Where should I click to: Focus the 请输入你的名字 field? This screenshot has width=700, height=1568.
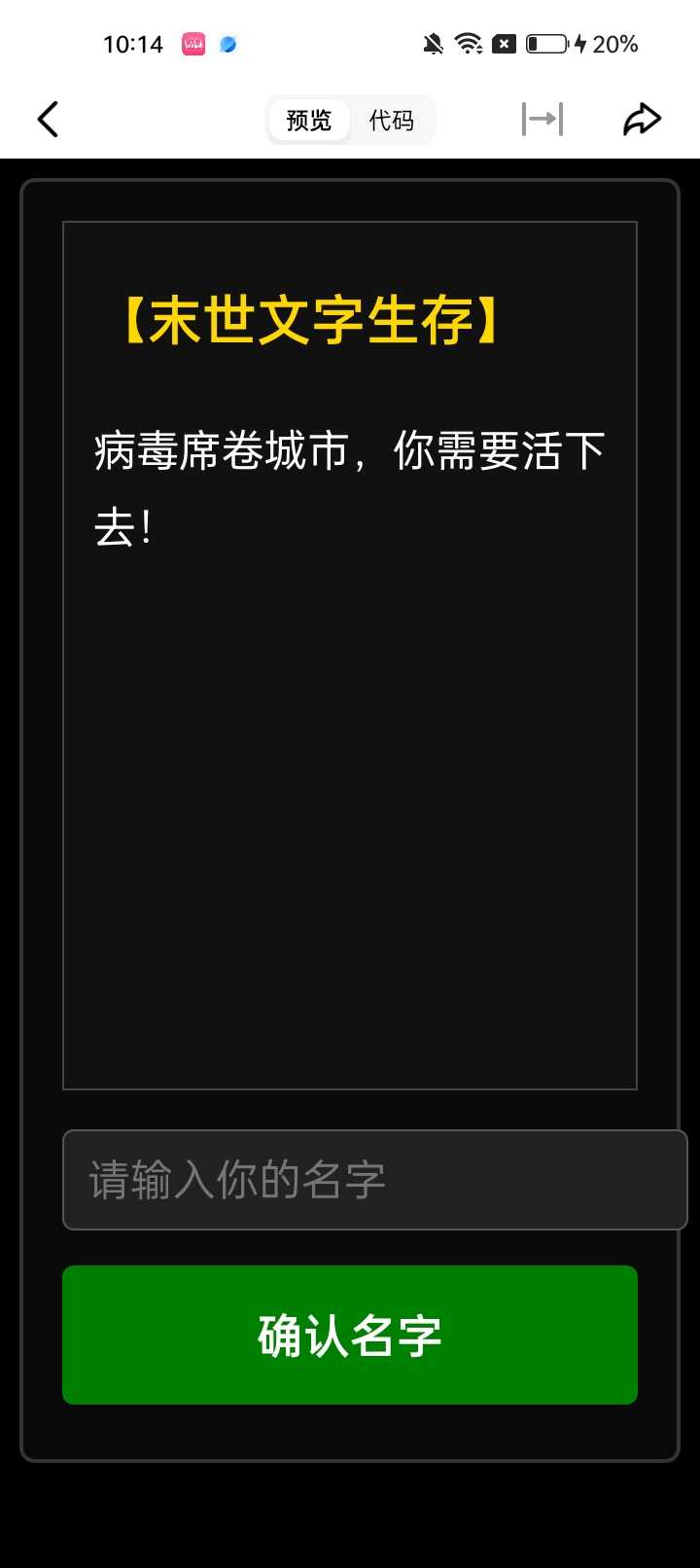coord(374,1180)
